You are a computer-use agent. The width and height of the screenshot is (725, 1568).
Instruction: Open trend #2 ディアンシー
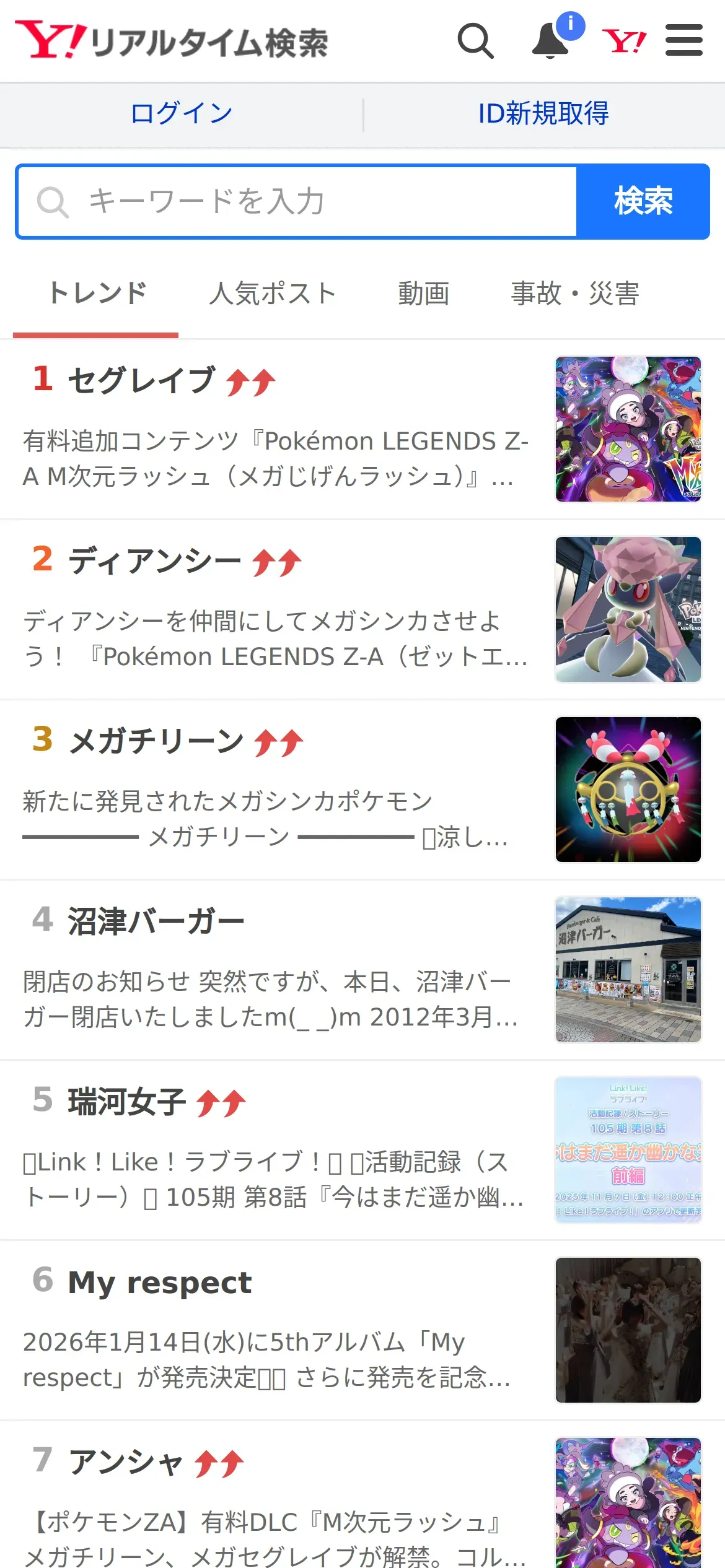(x=154, y=561)
